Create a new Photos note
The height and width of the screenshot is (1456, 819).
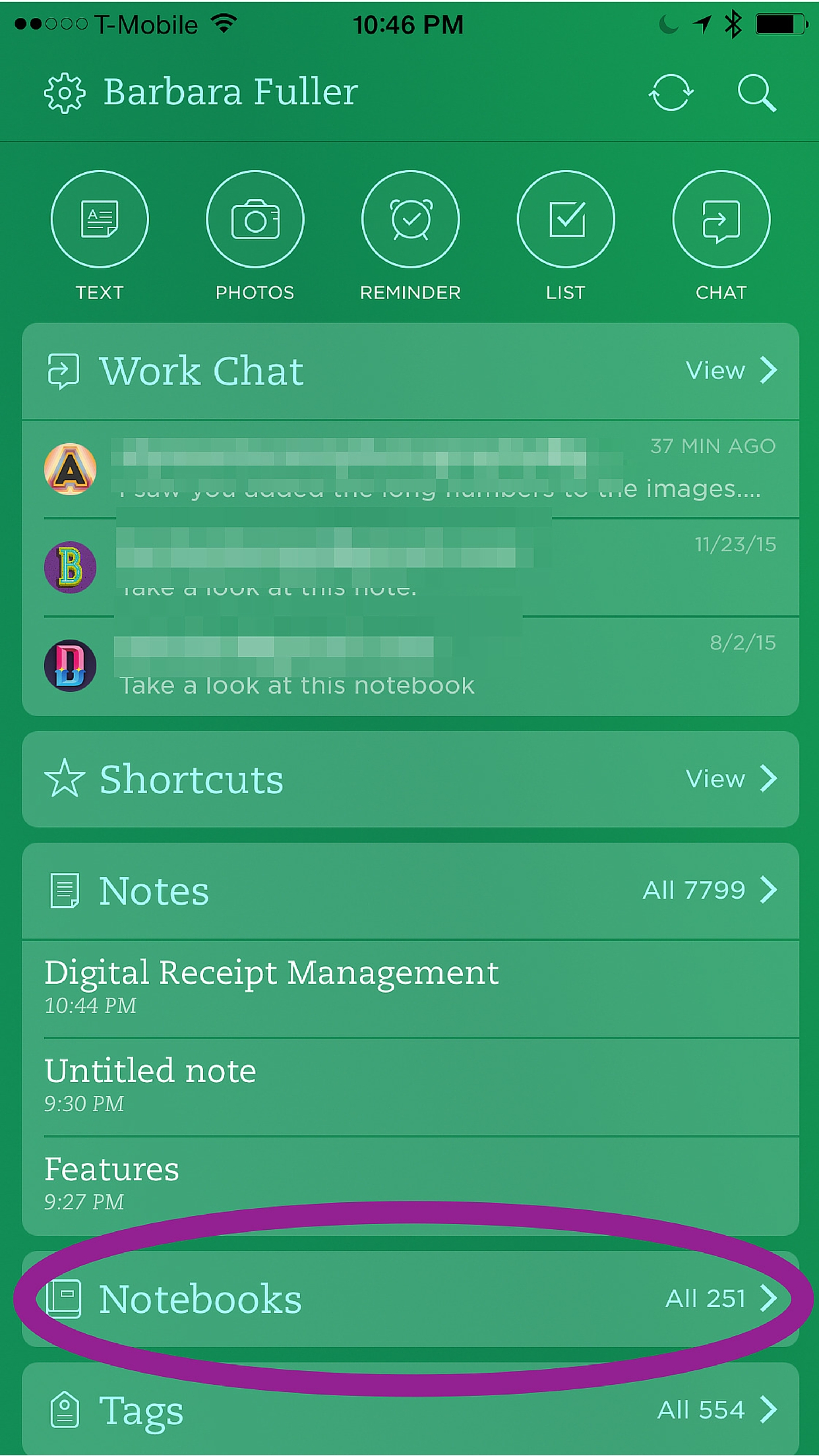[255, 236]
